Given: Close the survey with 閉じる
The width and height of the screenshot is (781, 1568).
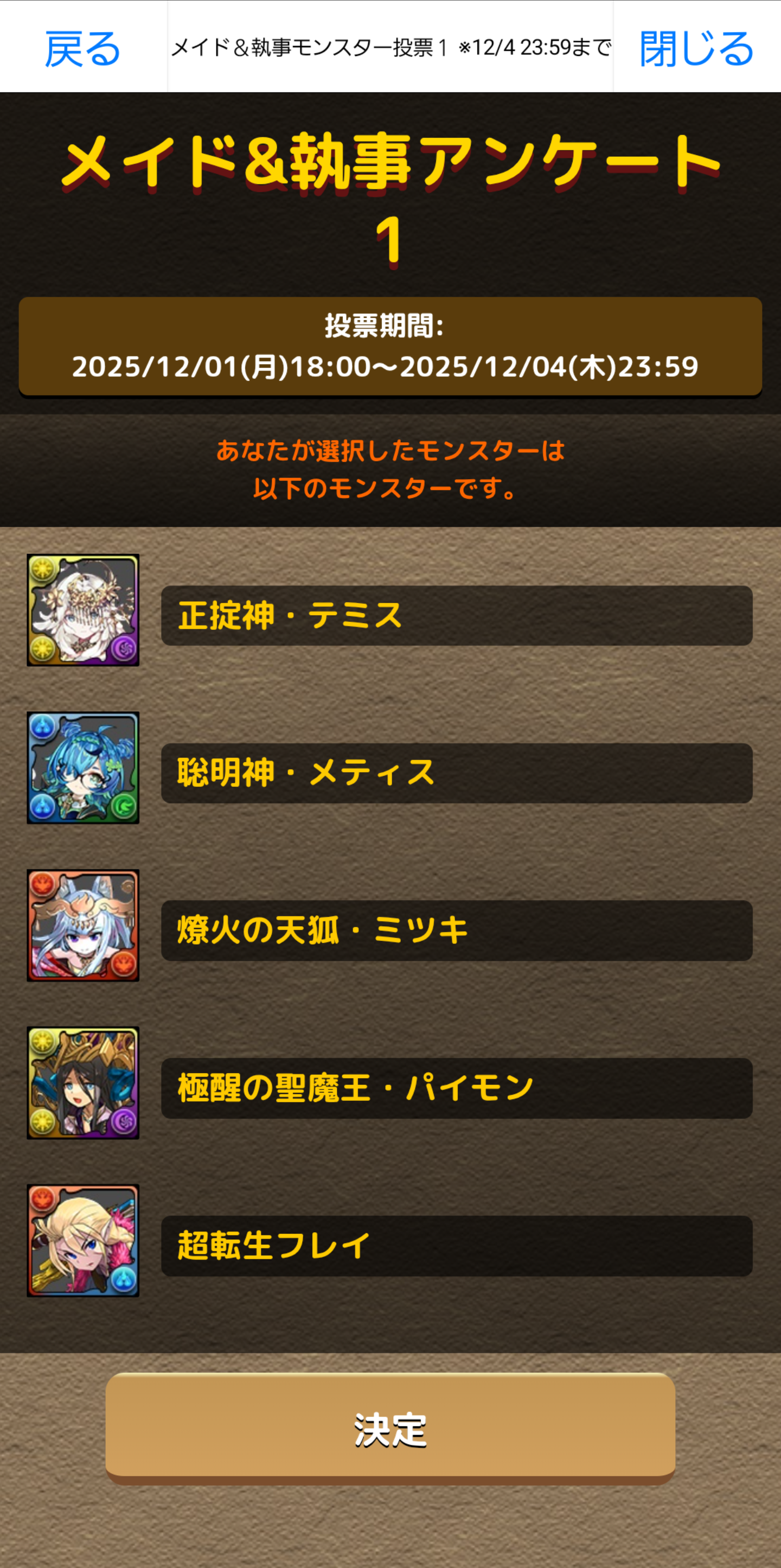Looking at the screenshot, I should (x=696, y=48).
